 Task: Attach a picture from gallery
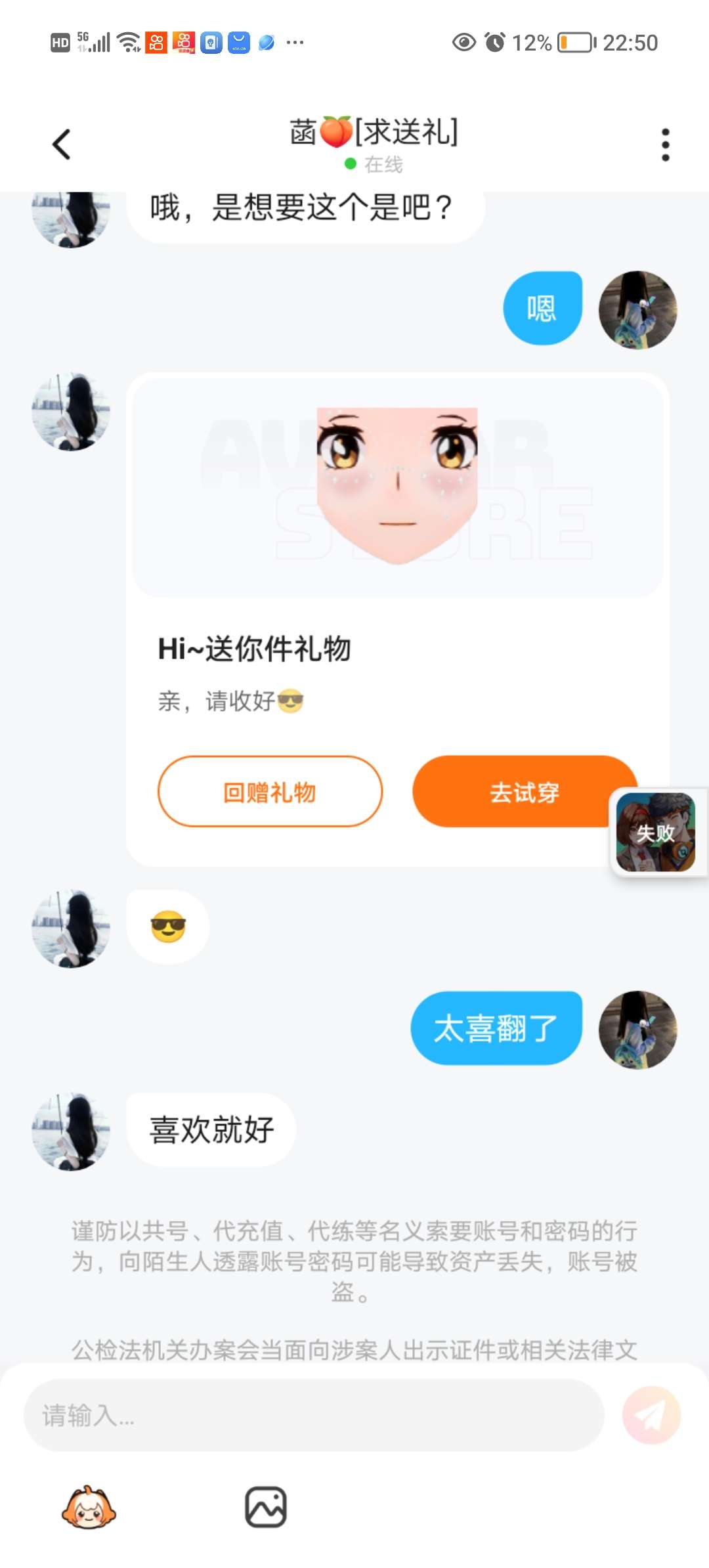coord(265,1508)
